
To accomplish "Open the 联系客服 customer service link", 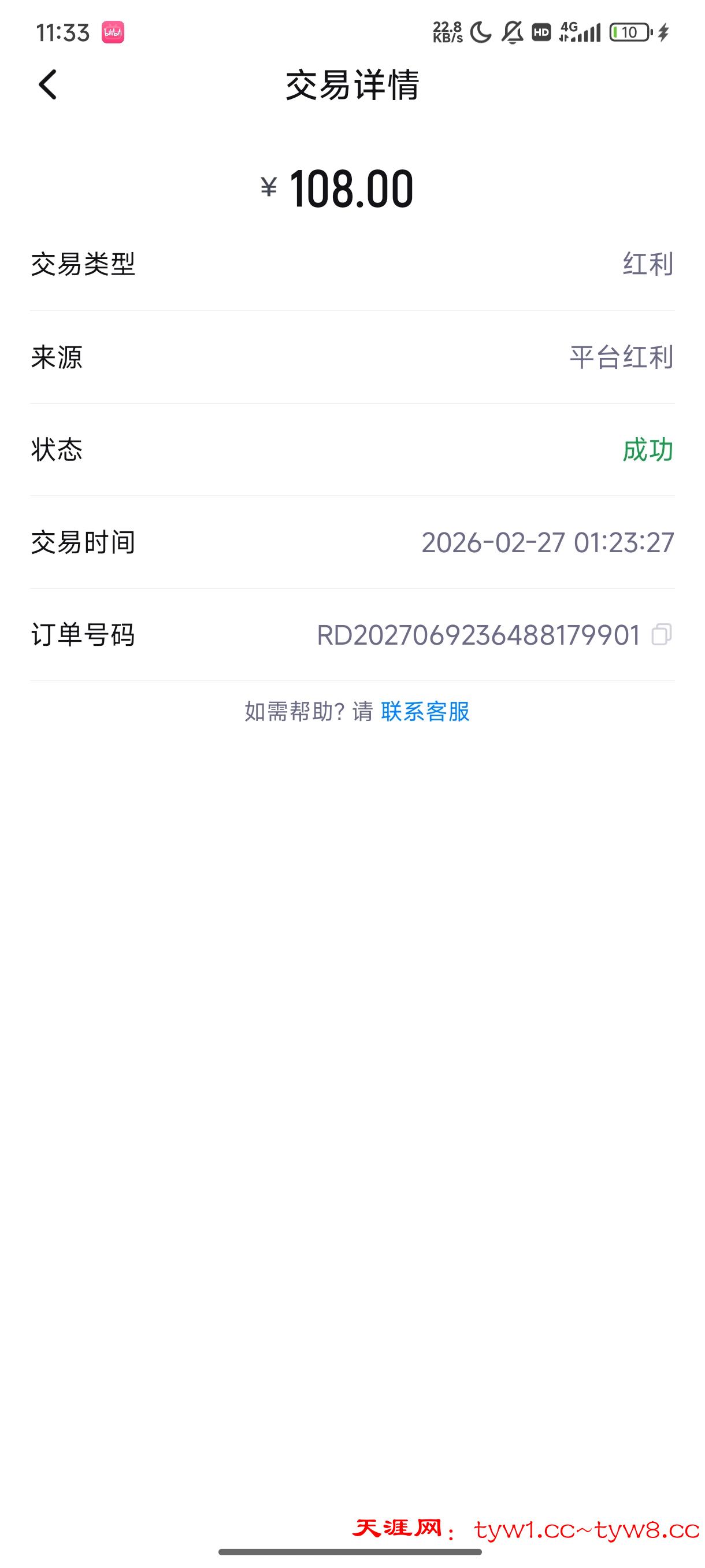I will coord(425,711).
